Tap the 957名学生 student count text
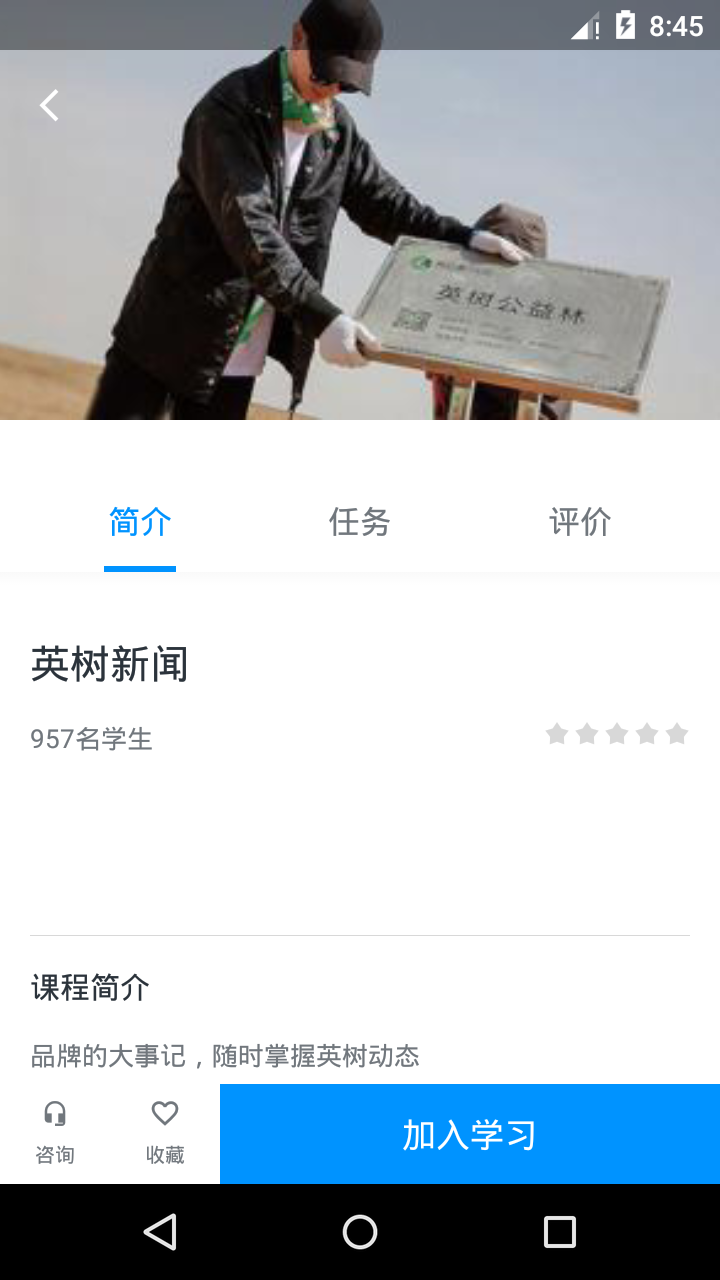 tap(90, 740)
